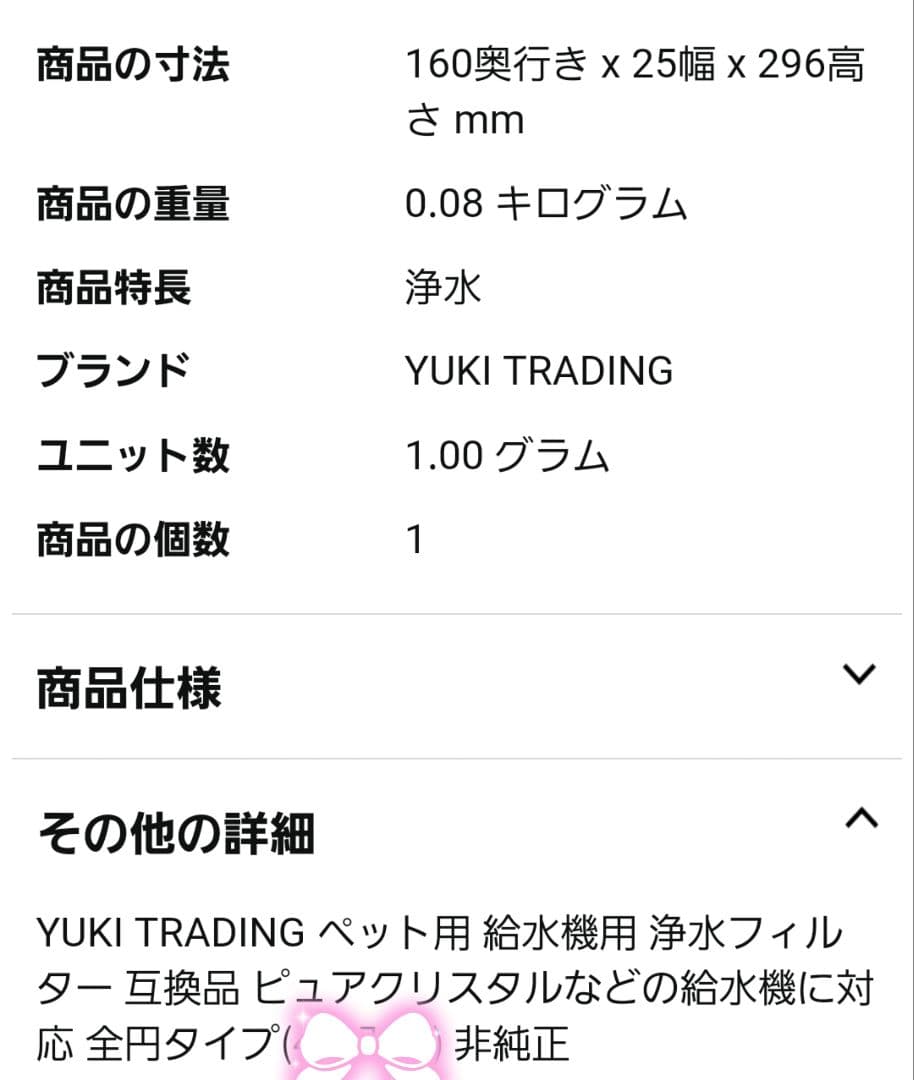Collapse the その他の詳細 section
This screenshot has height=1080, width=914.
click(x=860, y=819)
